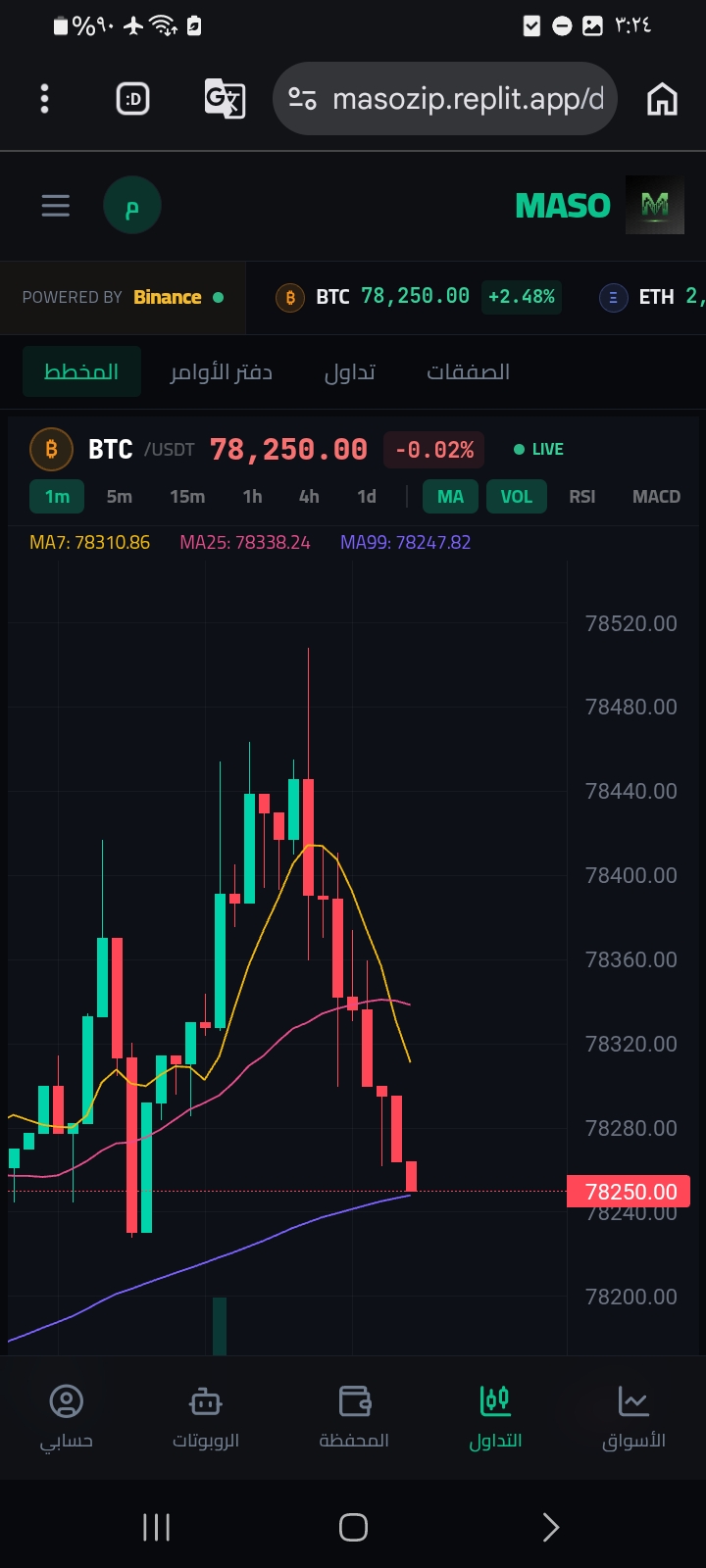Click the MACD indicator button
The height and width of the screenshot is (1568, 706).
tap(655, 497)
